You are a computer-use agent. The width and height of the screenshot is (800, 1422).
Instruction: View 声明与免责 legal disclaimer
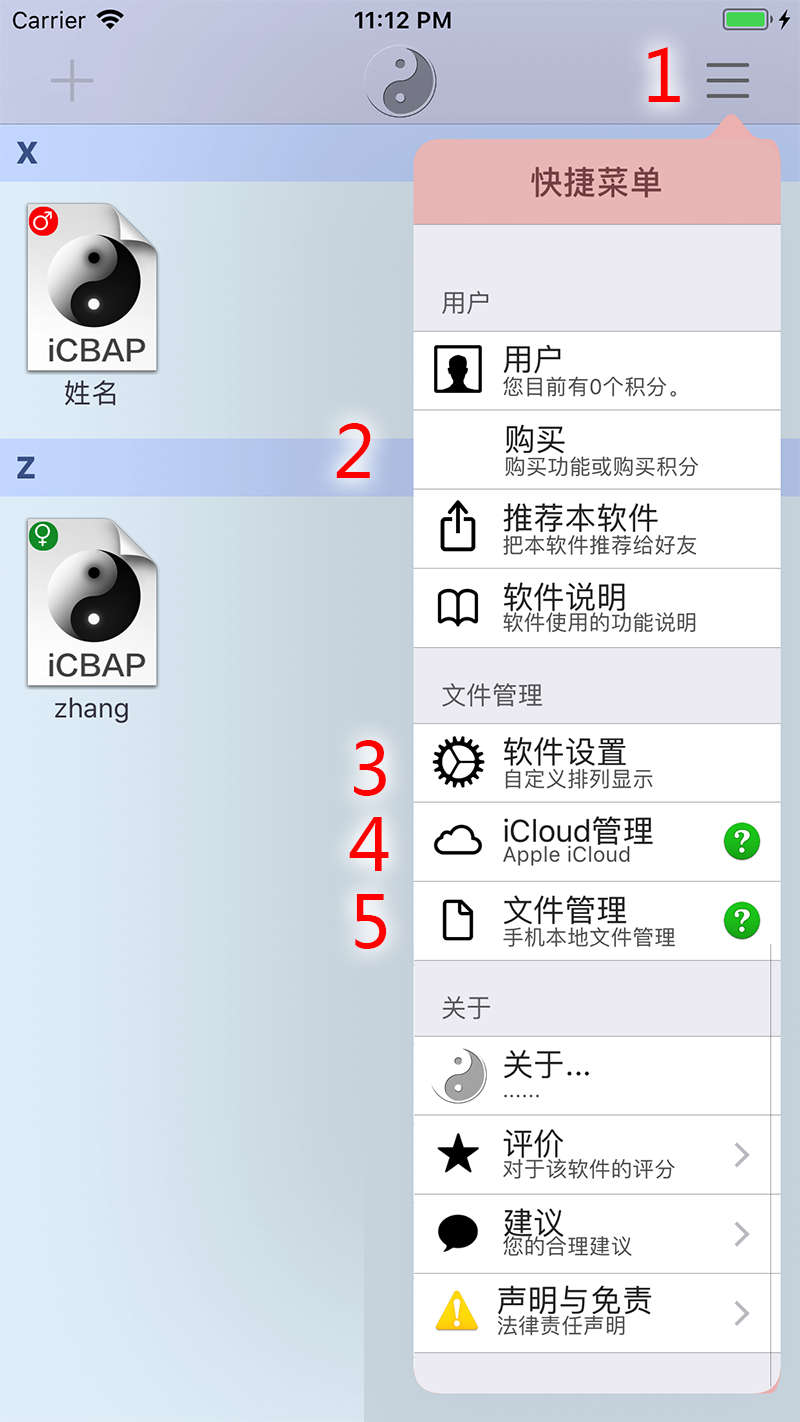596,1313
